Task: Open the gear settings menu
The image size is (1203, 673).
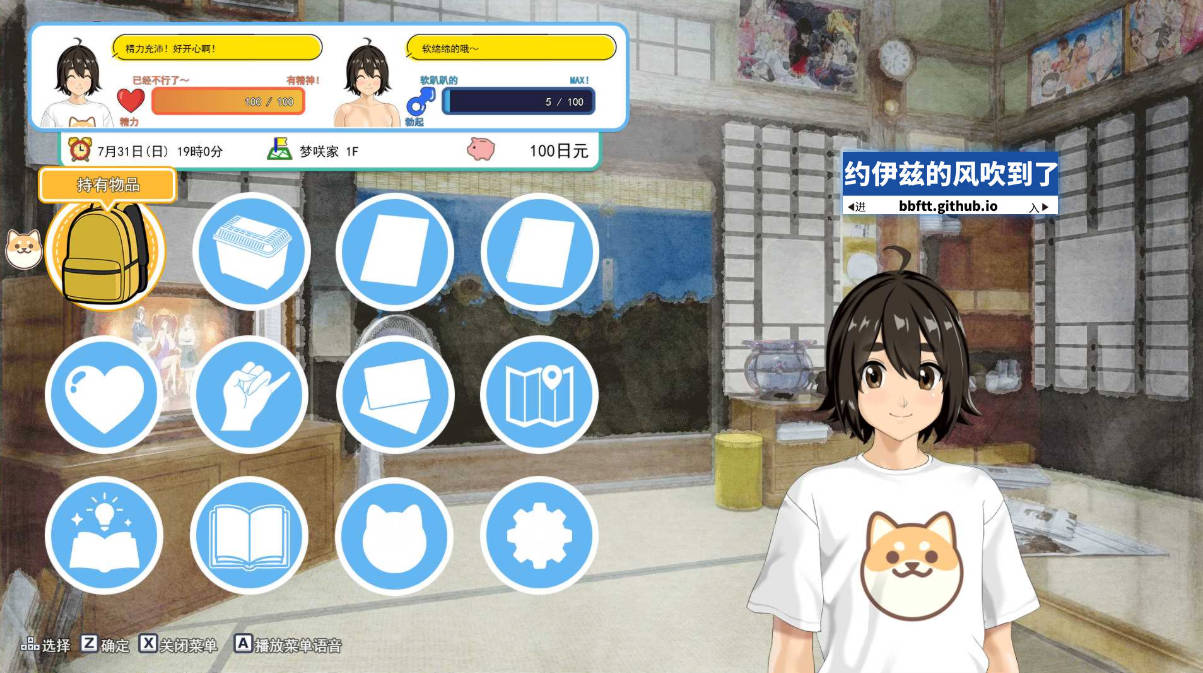Action: pos(540,537)
